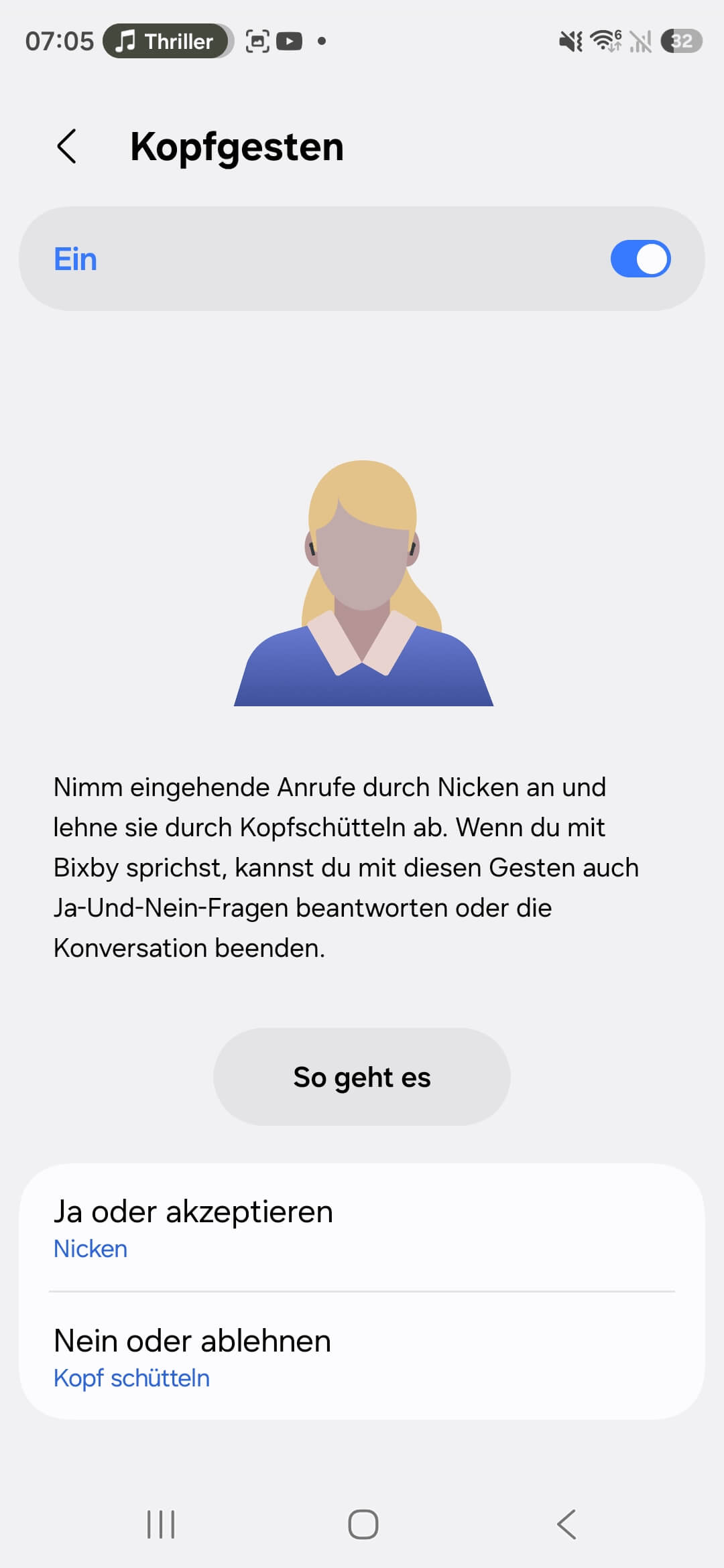
Task: Open the Thriller music chip
Action: 168,42
